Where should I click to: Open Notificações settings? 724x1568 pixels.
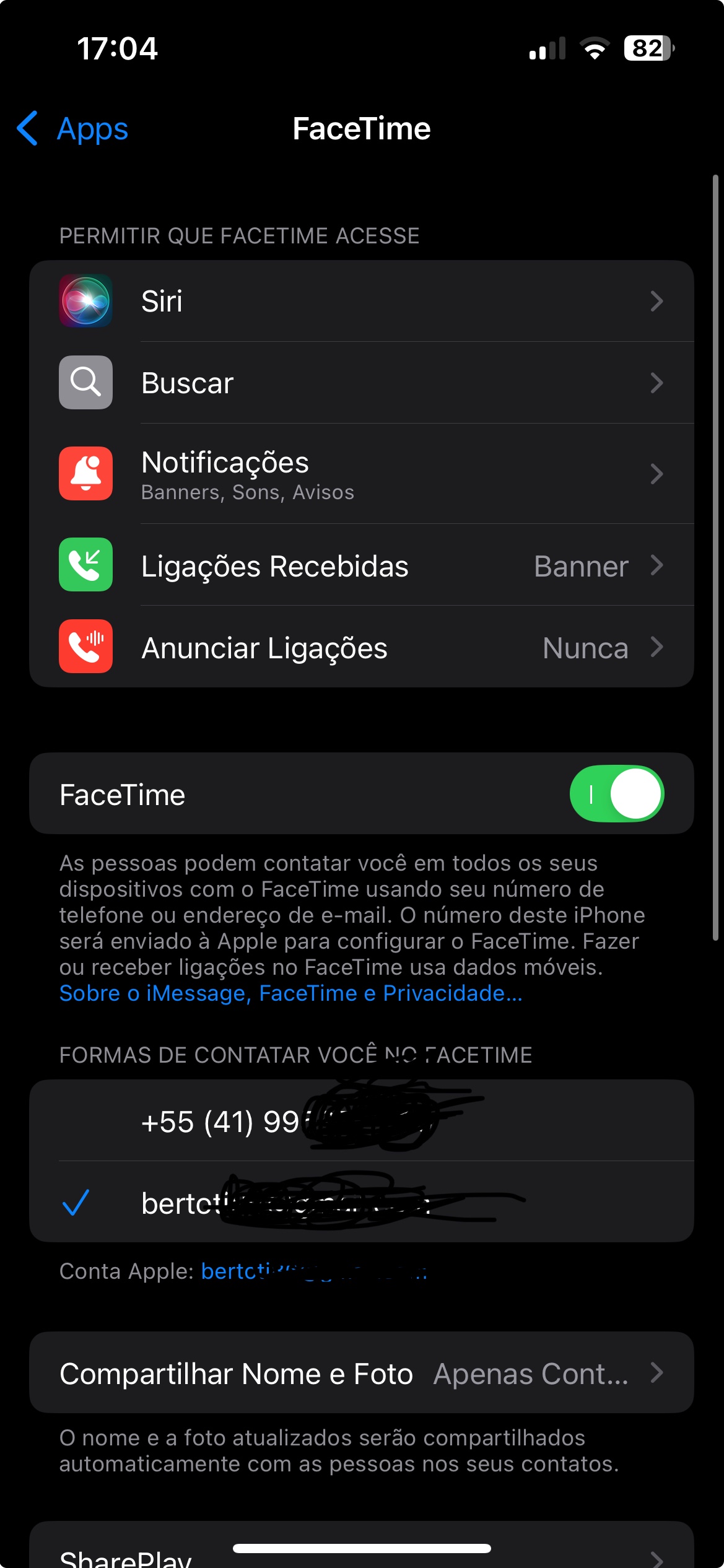362,474
